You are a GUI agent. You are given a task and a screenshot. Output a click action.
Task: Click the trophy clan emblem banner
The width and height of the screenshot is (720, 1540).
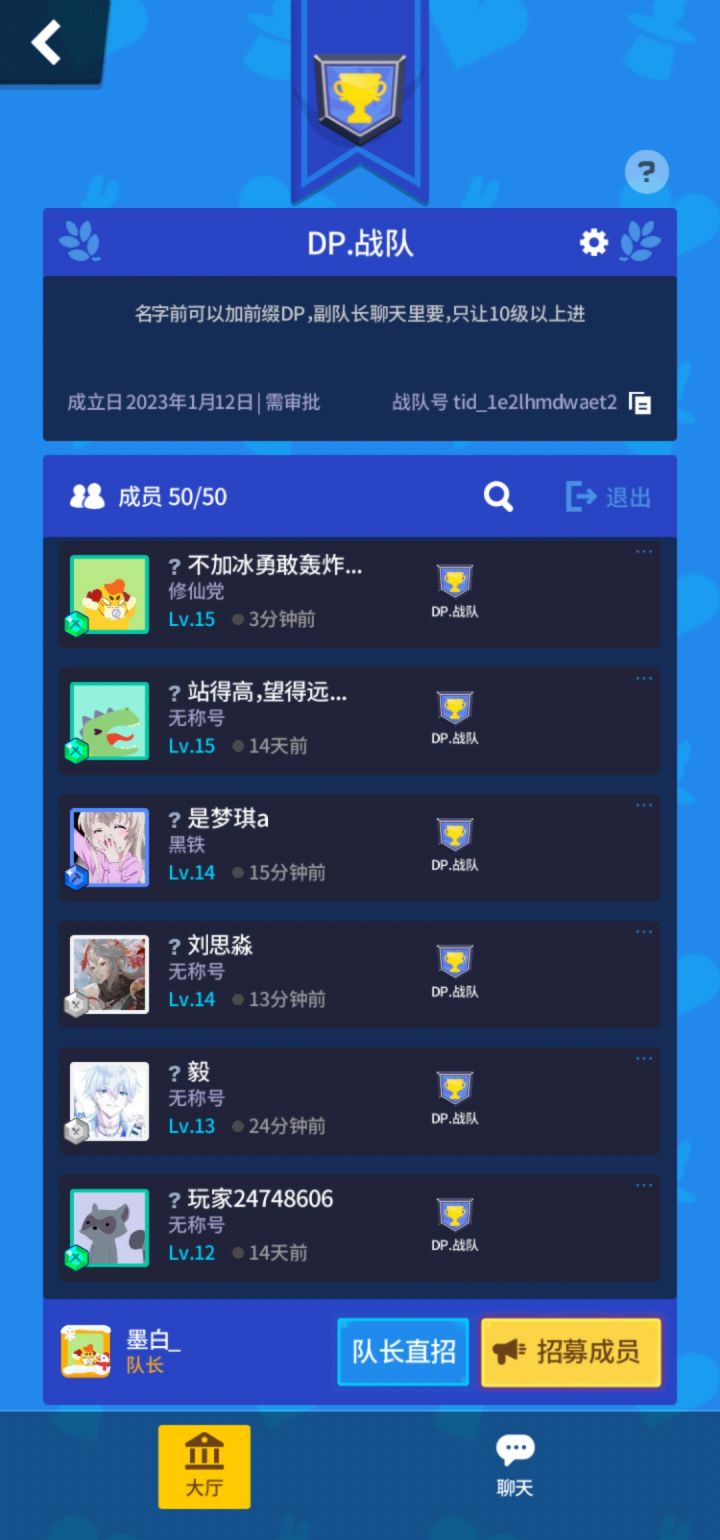click(x=359, y=95)
